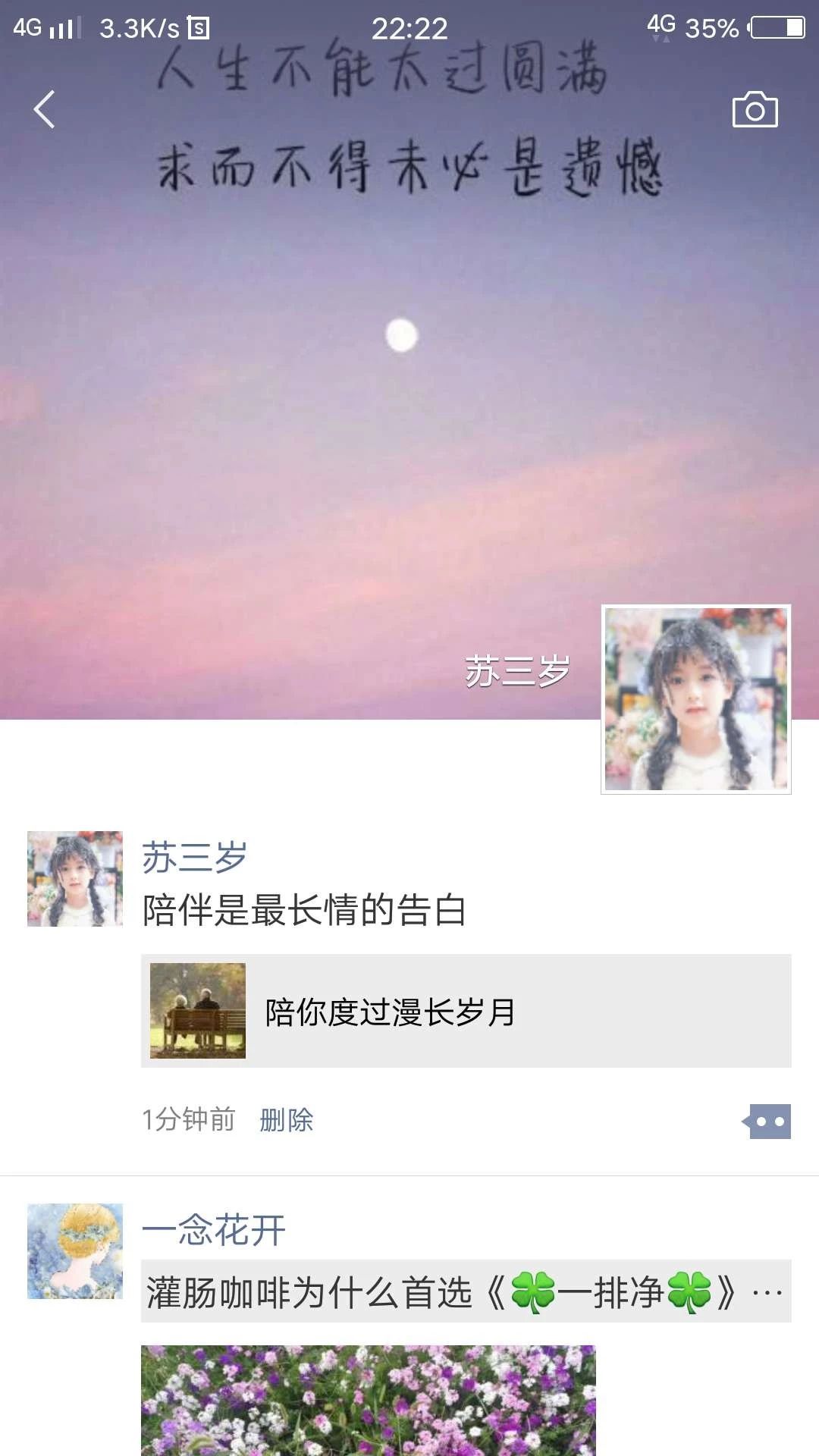Open the large 苏三岁 profile avatar

[x=695, y=698]
